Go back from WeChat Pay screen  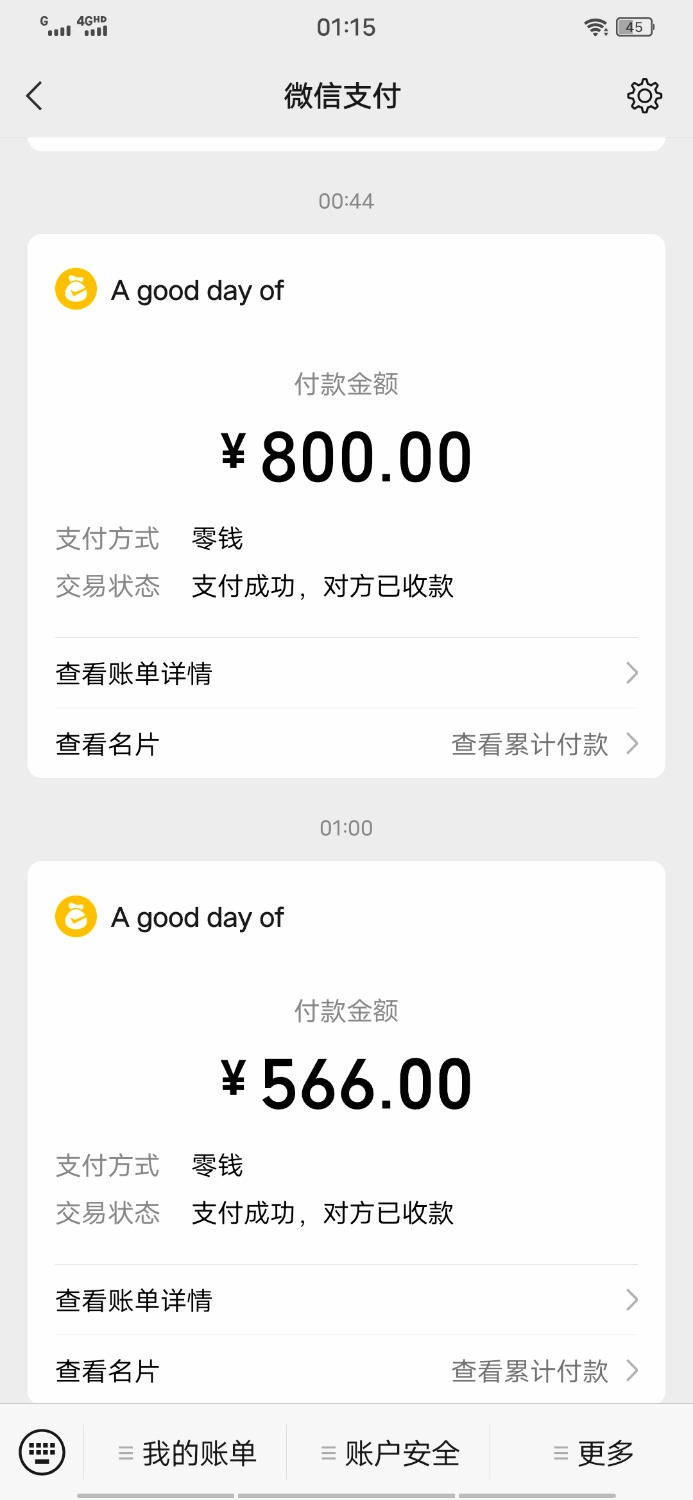coord(35,96)
